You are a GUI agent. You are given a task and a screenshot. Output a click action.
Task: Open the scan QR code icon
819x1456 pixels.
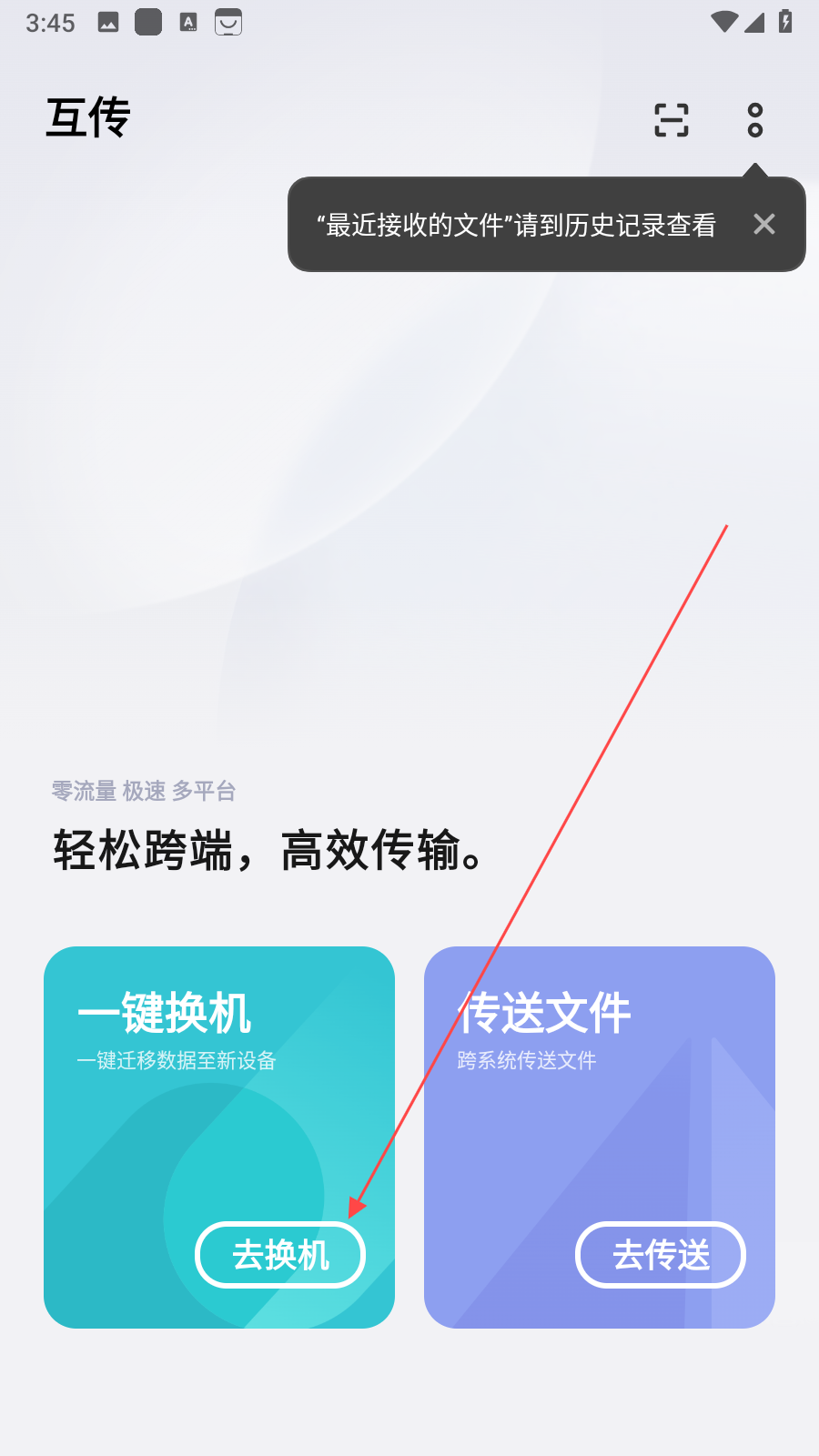(x=672, y=120)
